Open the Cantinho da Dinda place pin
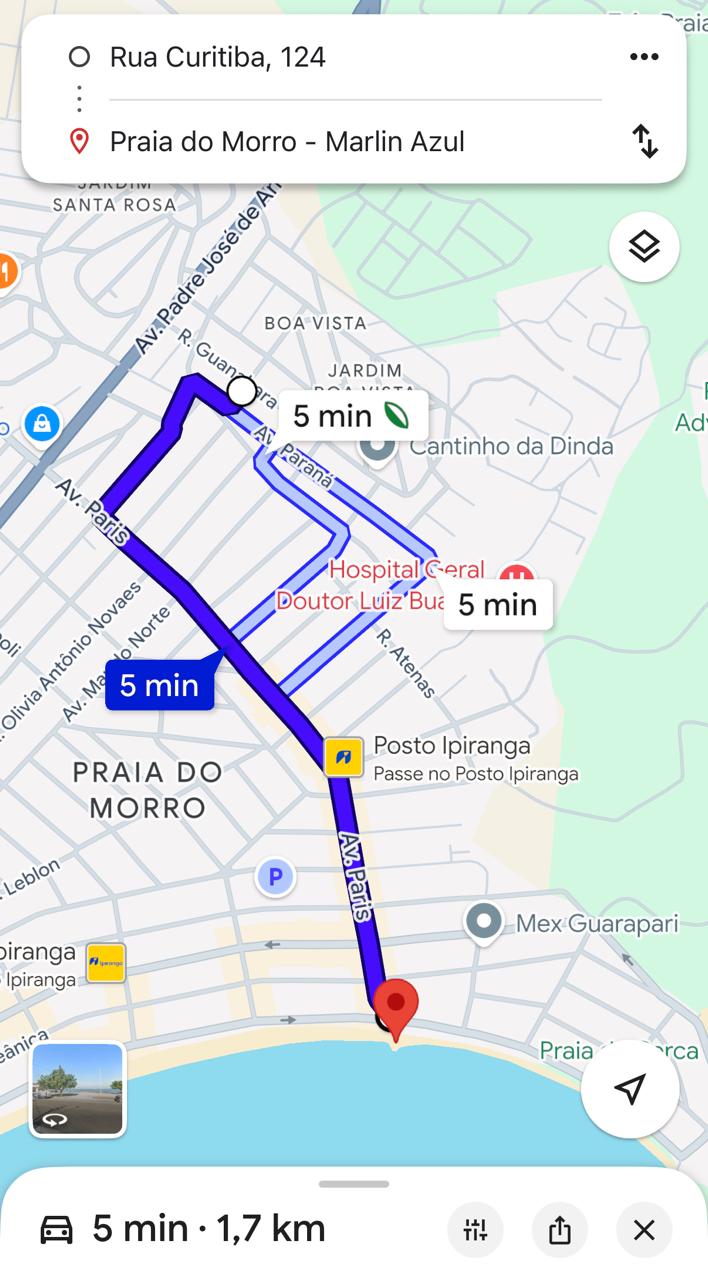The height and width of the screenshot is (1280, 708). (378, 448)
